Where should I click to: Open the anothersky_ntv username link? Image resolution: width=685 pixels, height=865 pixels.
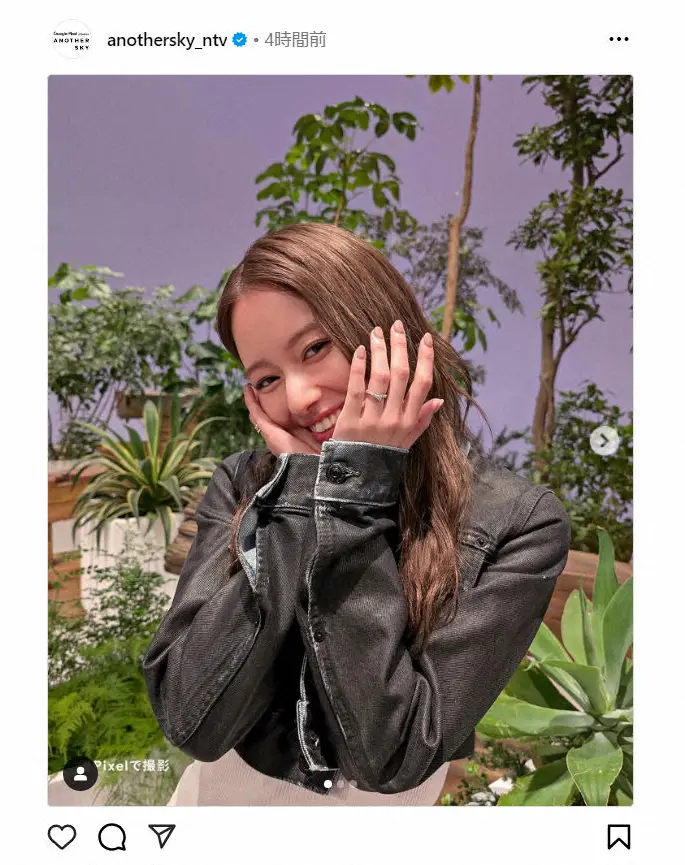coord(167,40)
